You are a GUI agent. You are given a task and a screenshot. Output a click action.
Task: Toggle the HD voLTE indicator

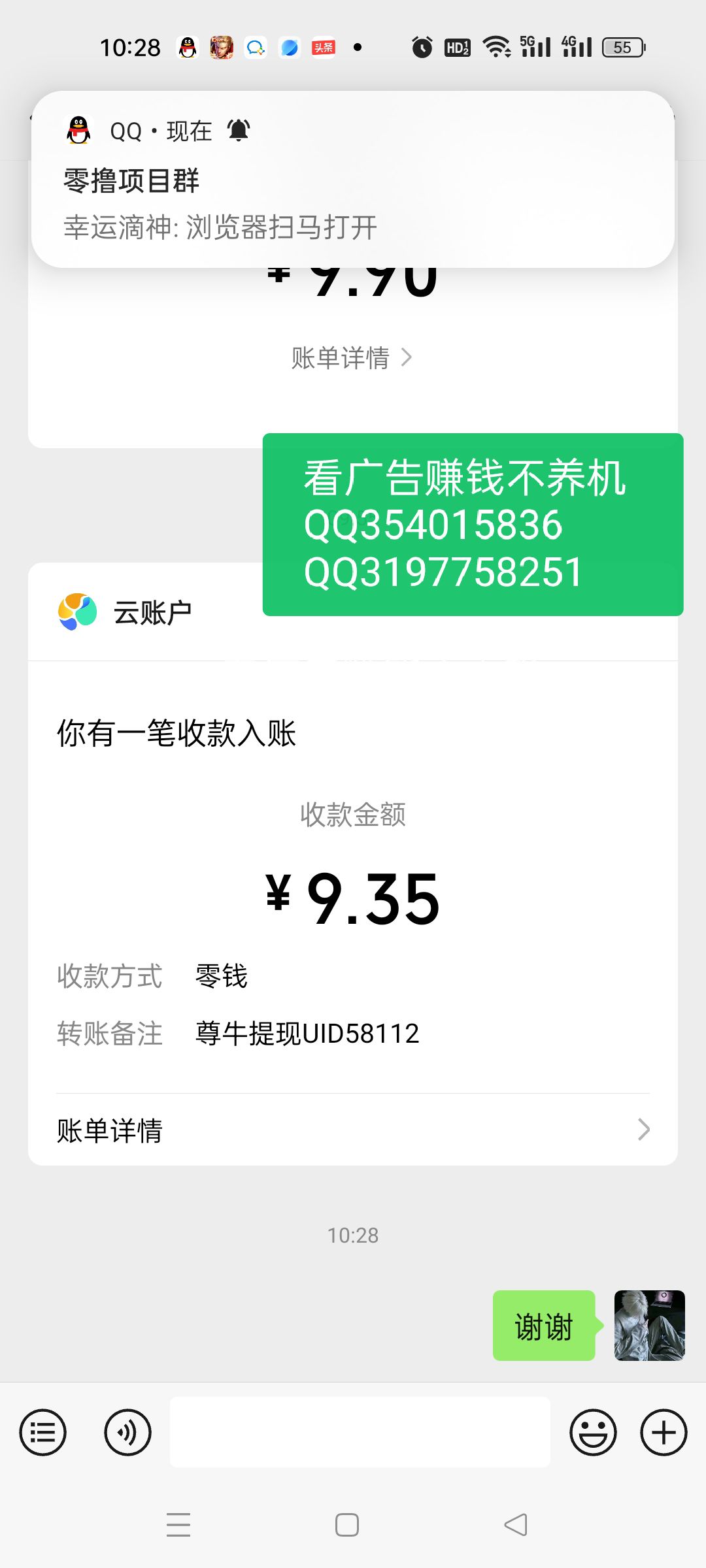(x=456, y=46)
